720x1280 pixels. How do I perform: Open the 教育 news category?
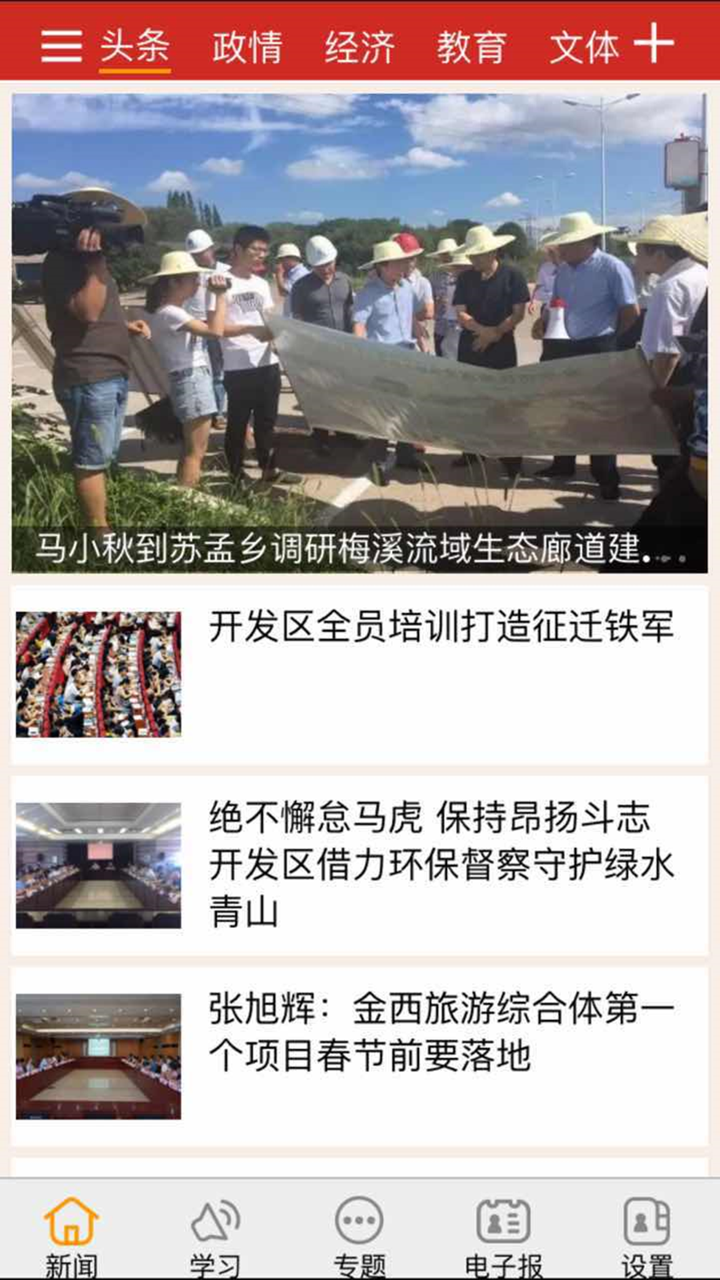click(x=472, y=44)
